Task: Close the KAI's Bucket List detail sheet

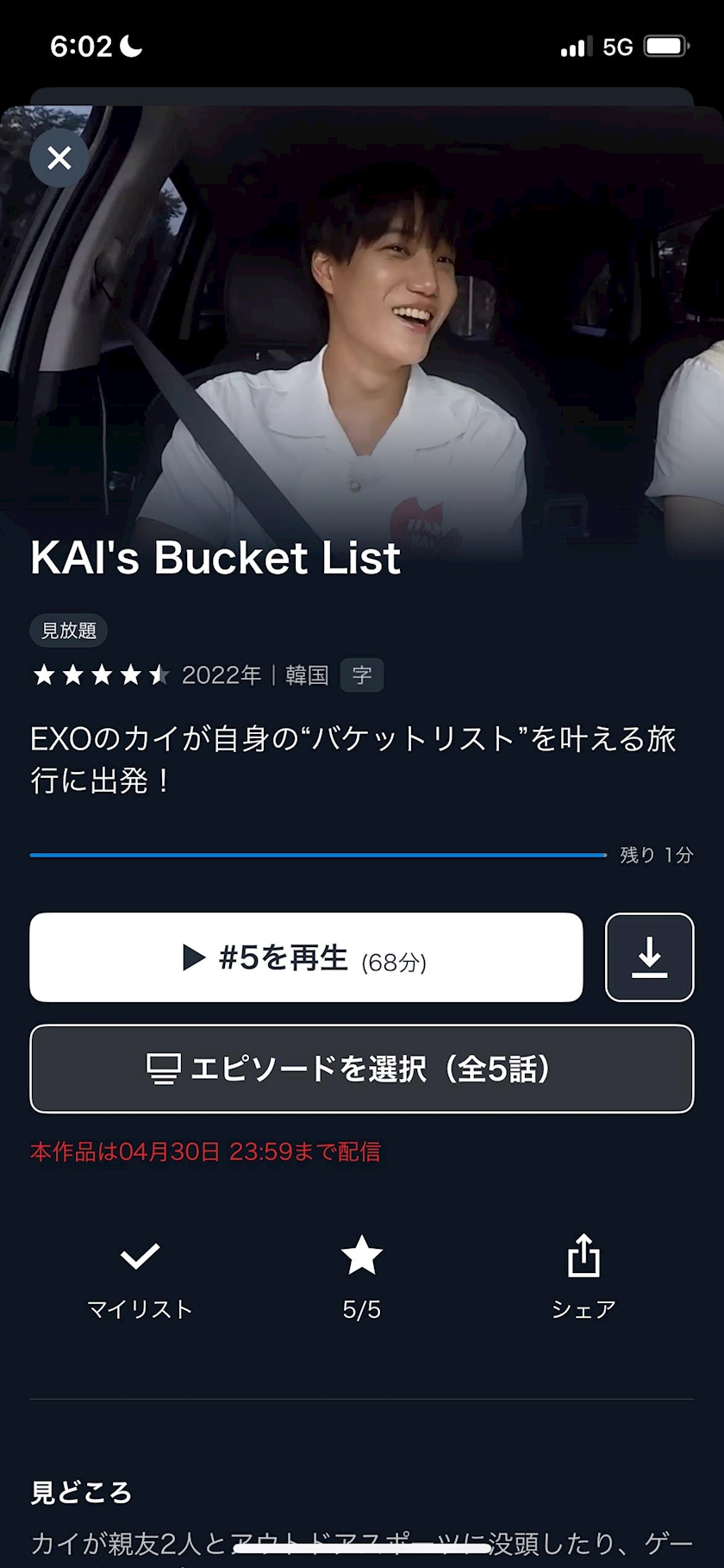Action: pyautogui.click(x=59, y=158)
